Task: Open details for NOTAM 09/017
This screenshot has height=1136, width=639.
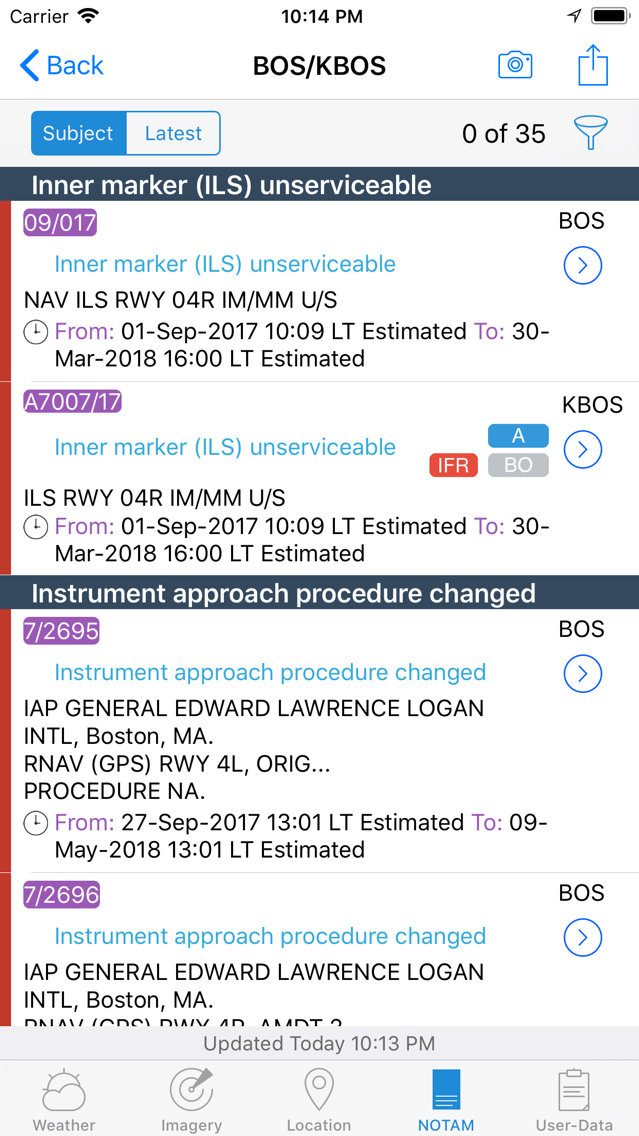Action: coord(582,265)
